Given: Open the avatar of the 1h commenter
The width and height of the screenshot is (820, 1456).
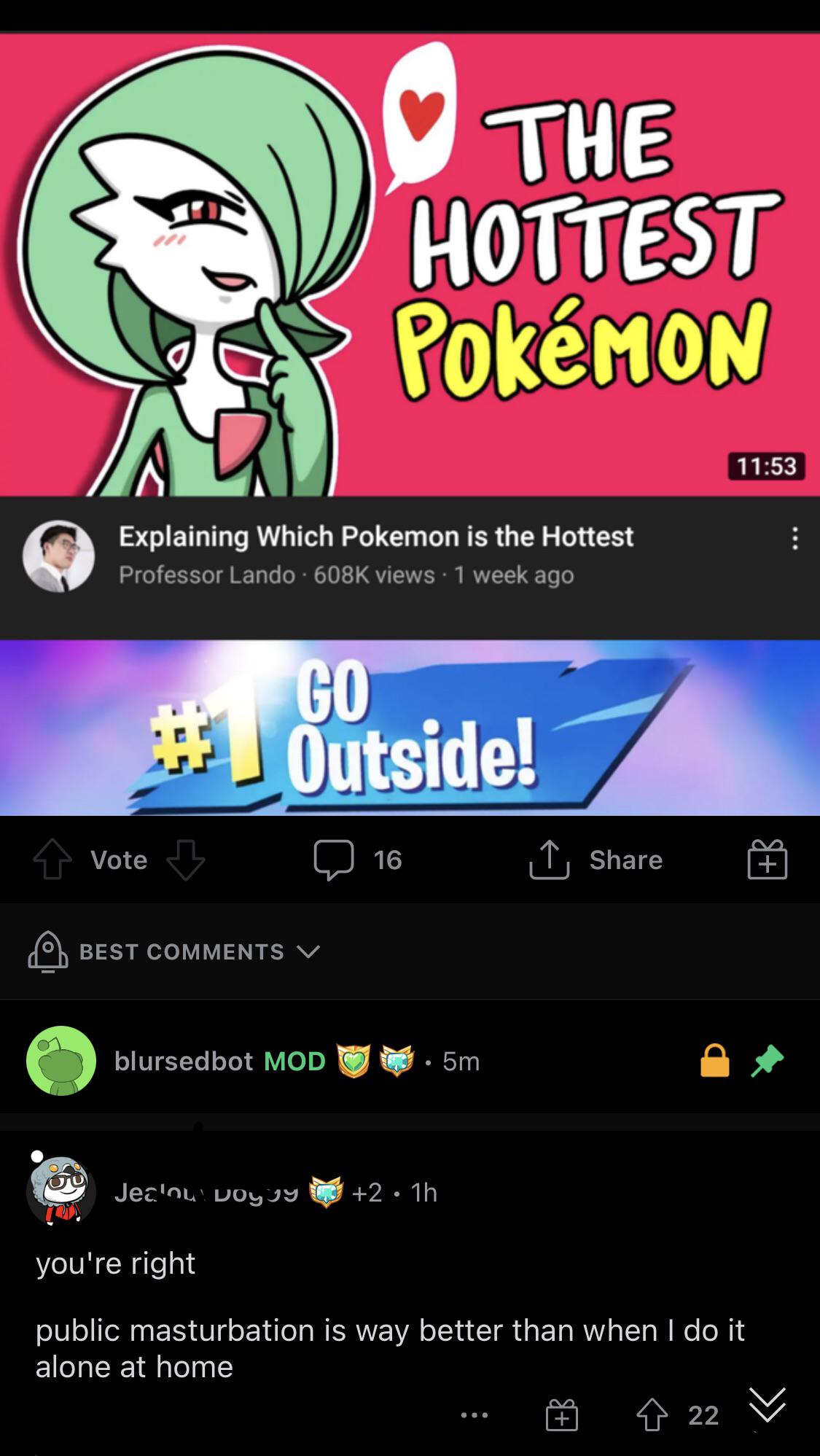Looking at the screenshot, I should pos(61,1191).
